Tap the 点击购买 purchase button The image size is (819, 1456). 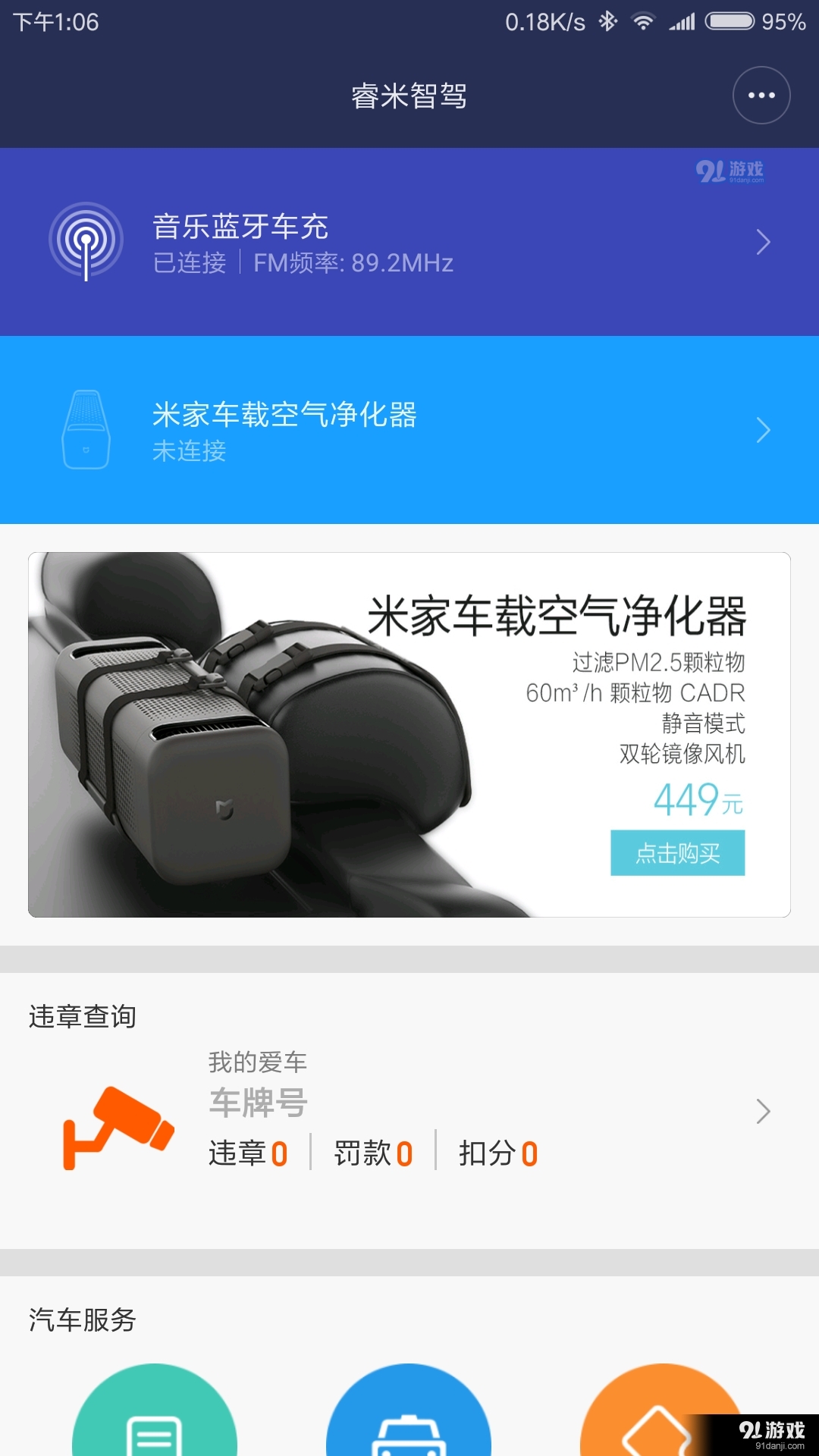[677, 852]
